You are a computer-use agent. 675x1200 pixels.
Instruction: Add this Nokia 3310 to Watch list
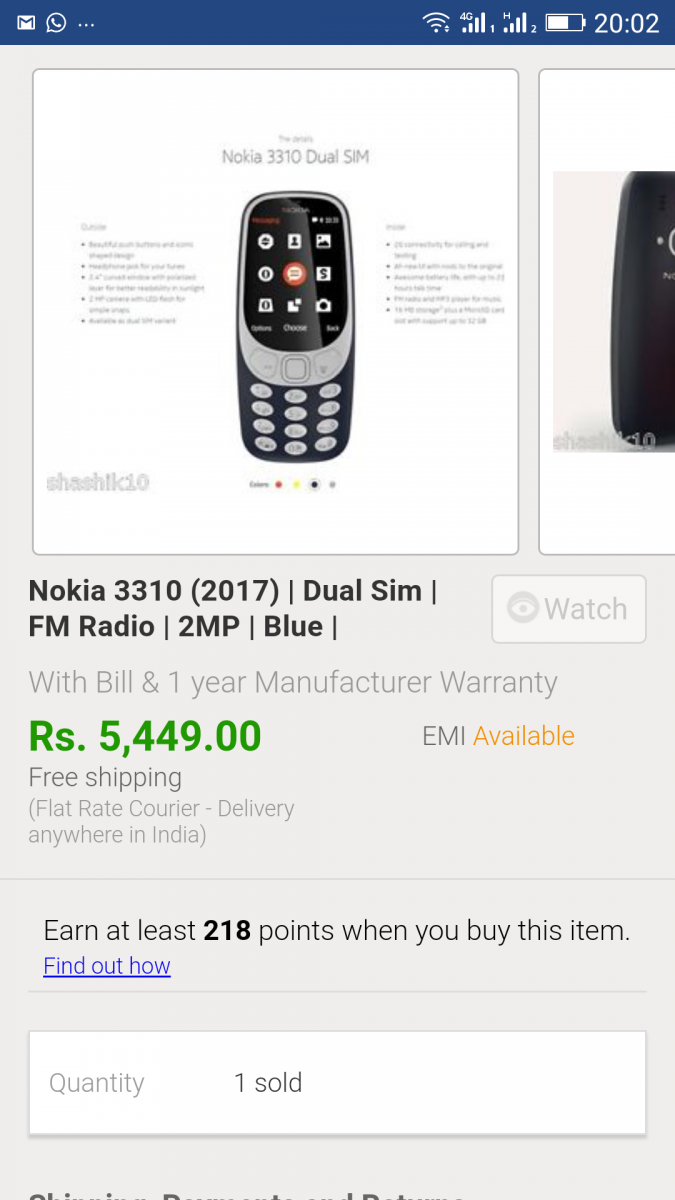coord(568,608)
